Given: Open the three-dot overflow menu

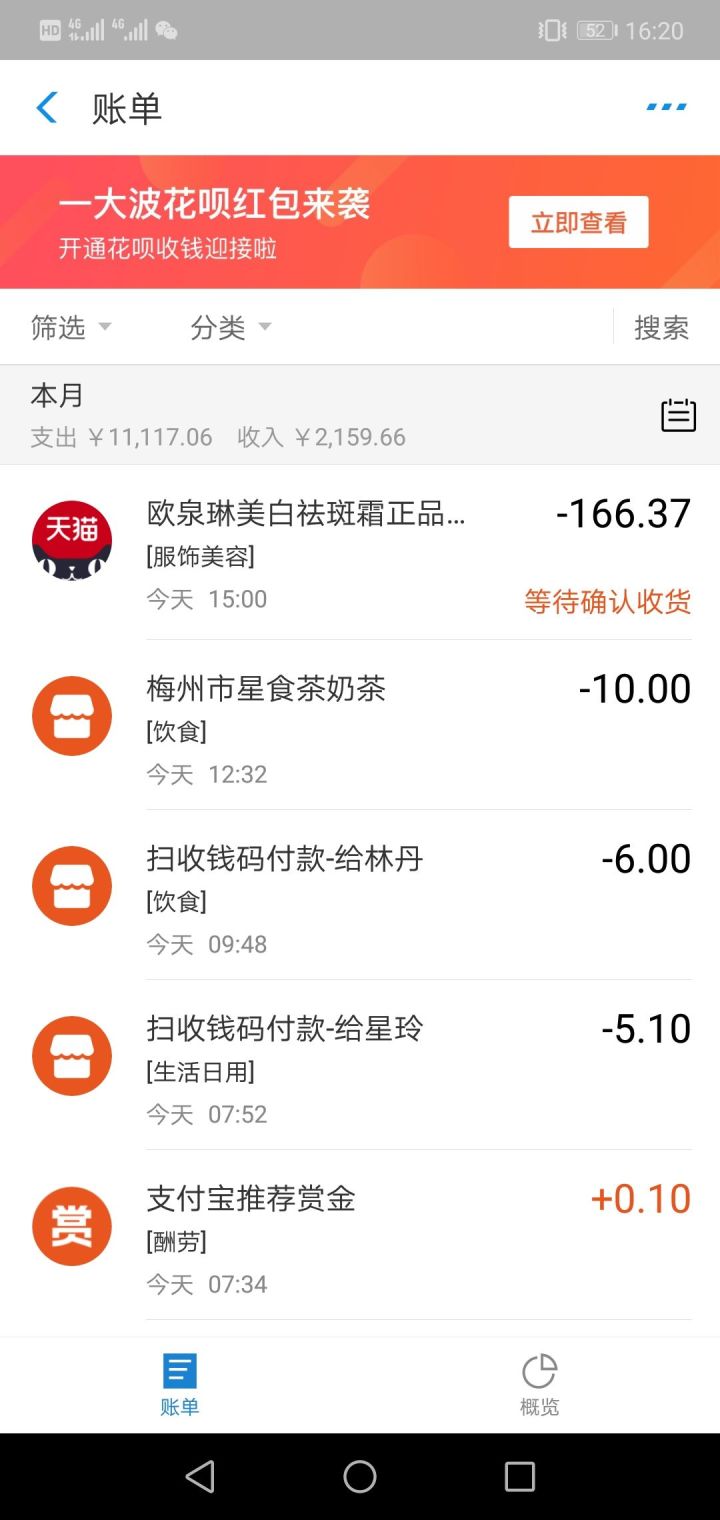Looking at the screenshot, I should (x=666, y=107).
